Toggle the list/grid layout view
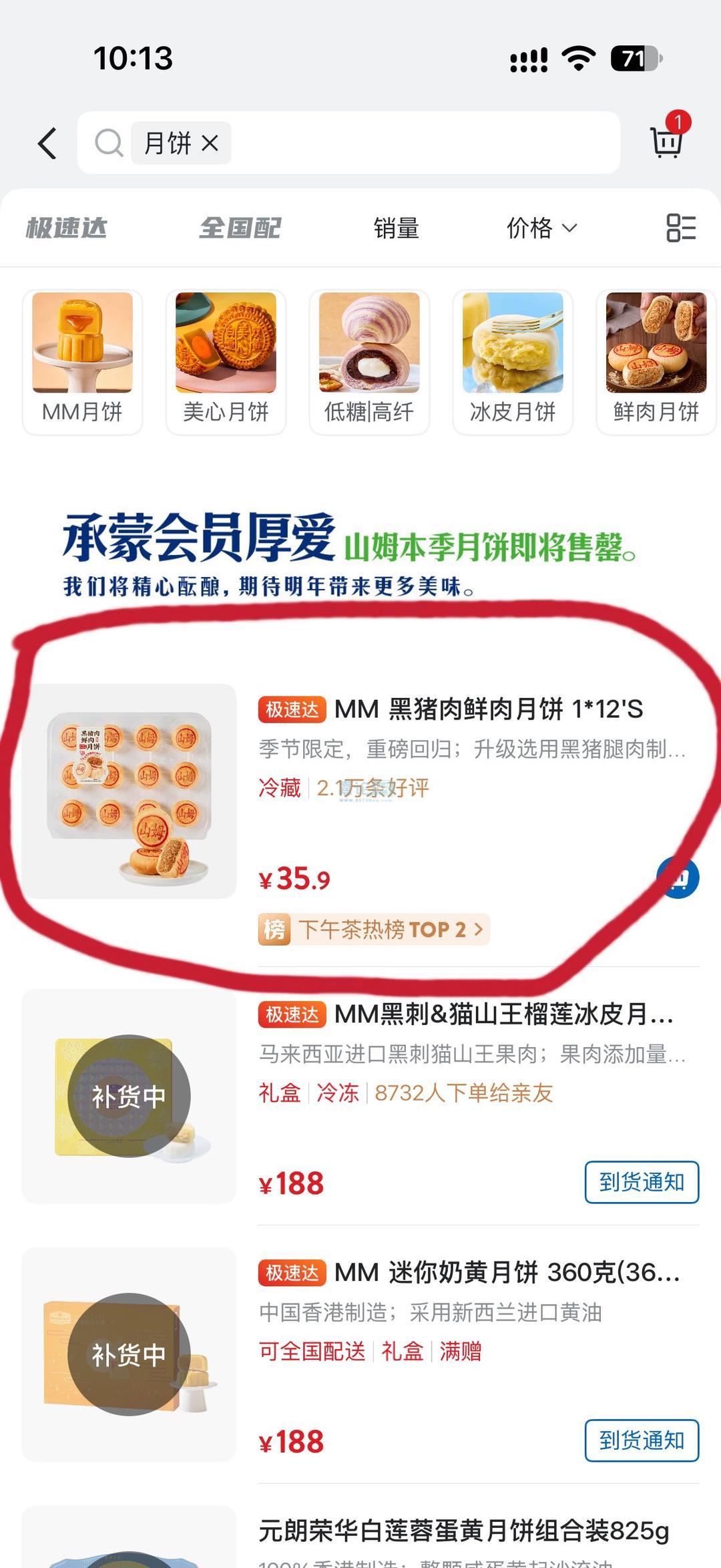 [681, 228]
